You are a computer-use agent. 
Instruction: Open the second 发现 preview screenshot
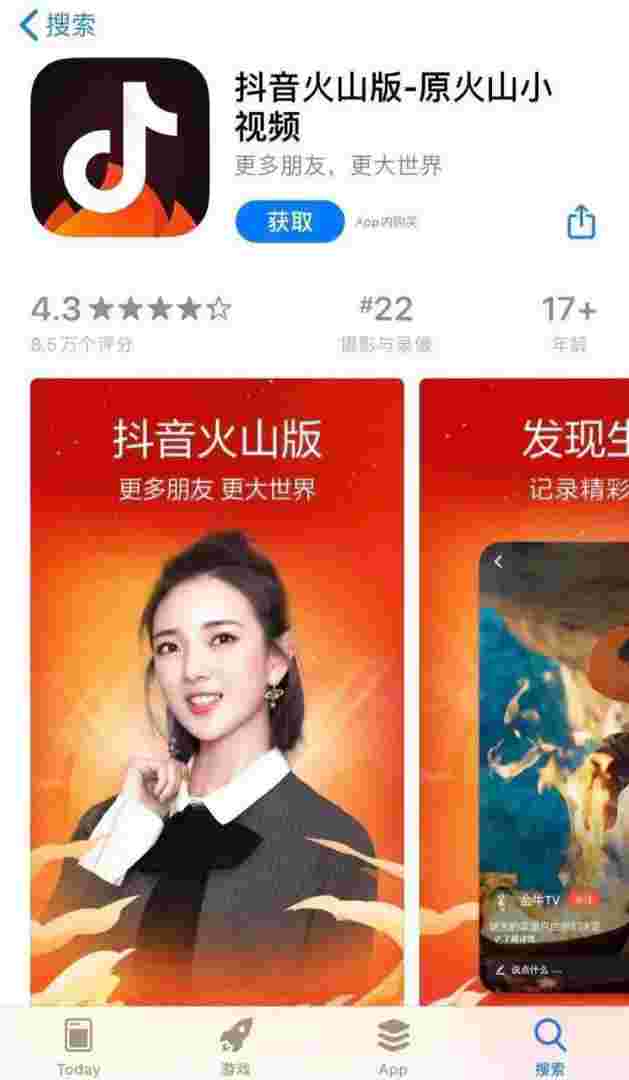525,690
